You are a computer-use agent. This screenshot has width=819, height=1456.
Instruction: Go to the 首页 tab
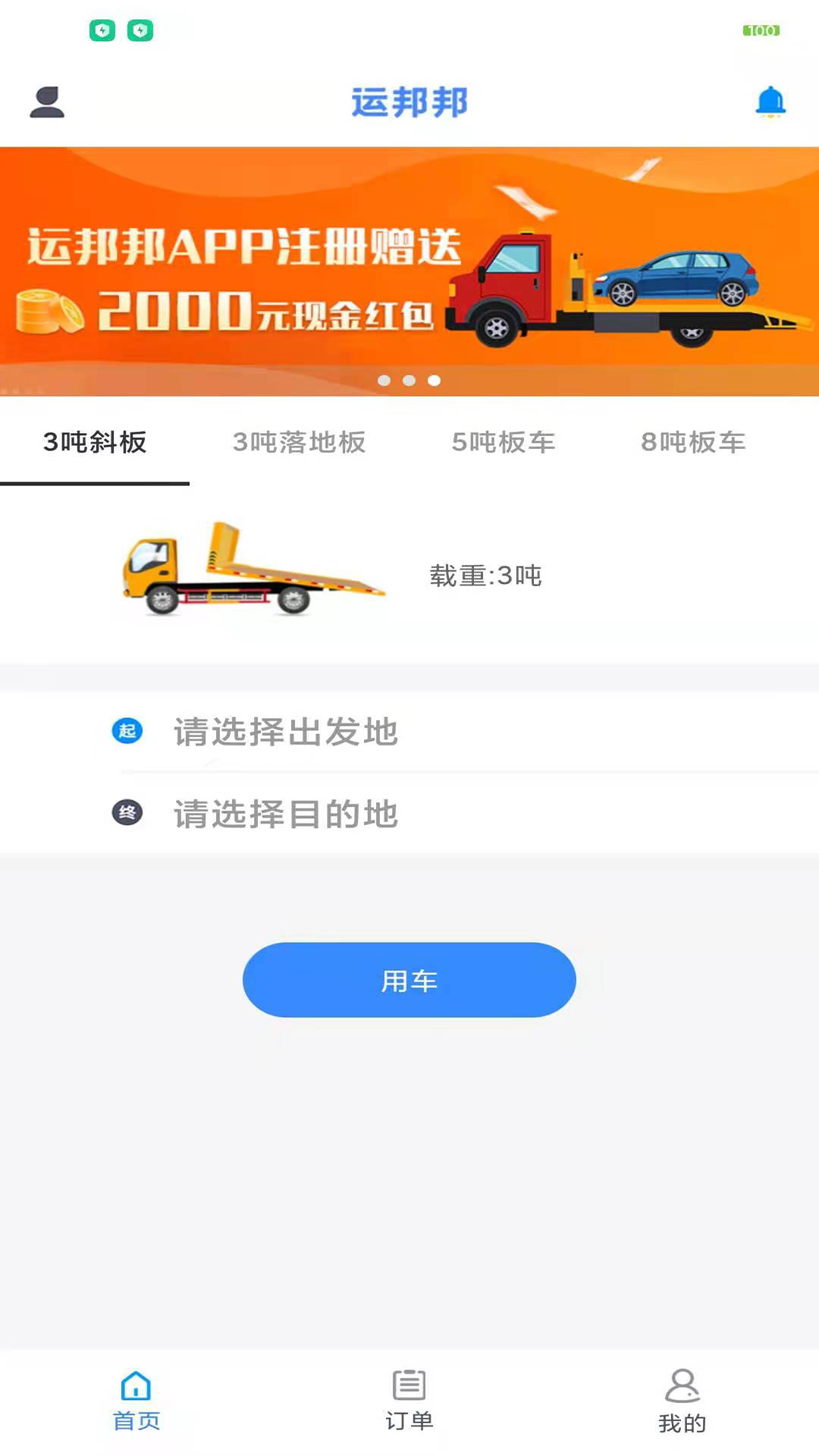click(x=136, y=1400)
